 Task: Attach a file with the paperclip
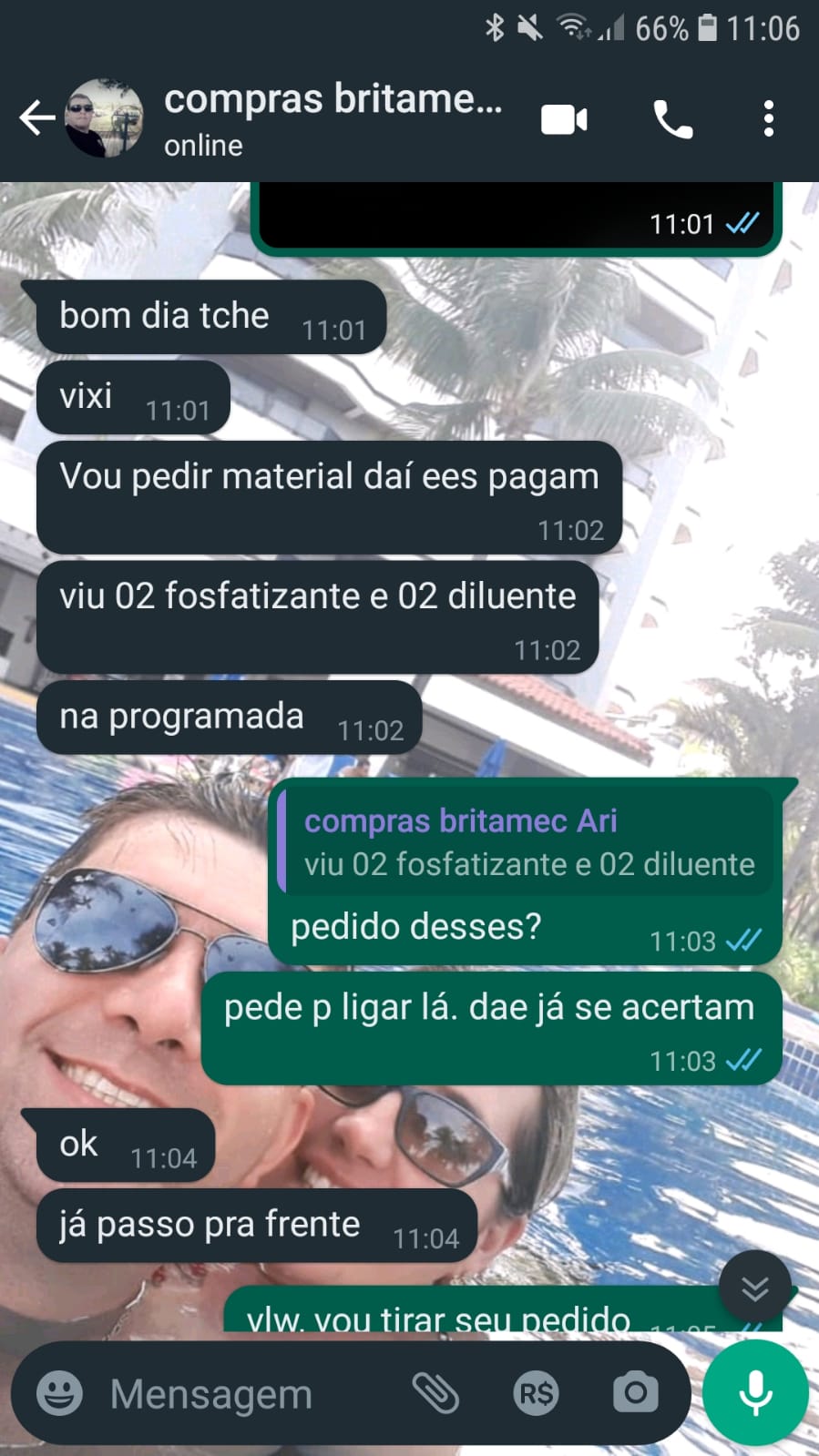tap(435, 1393)
